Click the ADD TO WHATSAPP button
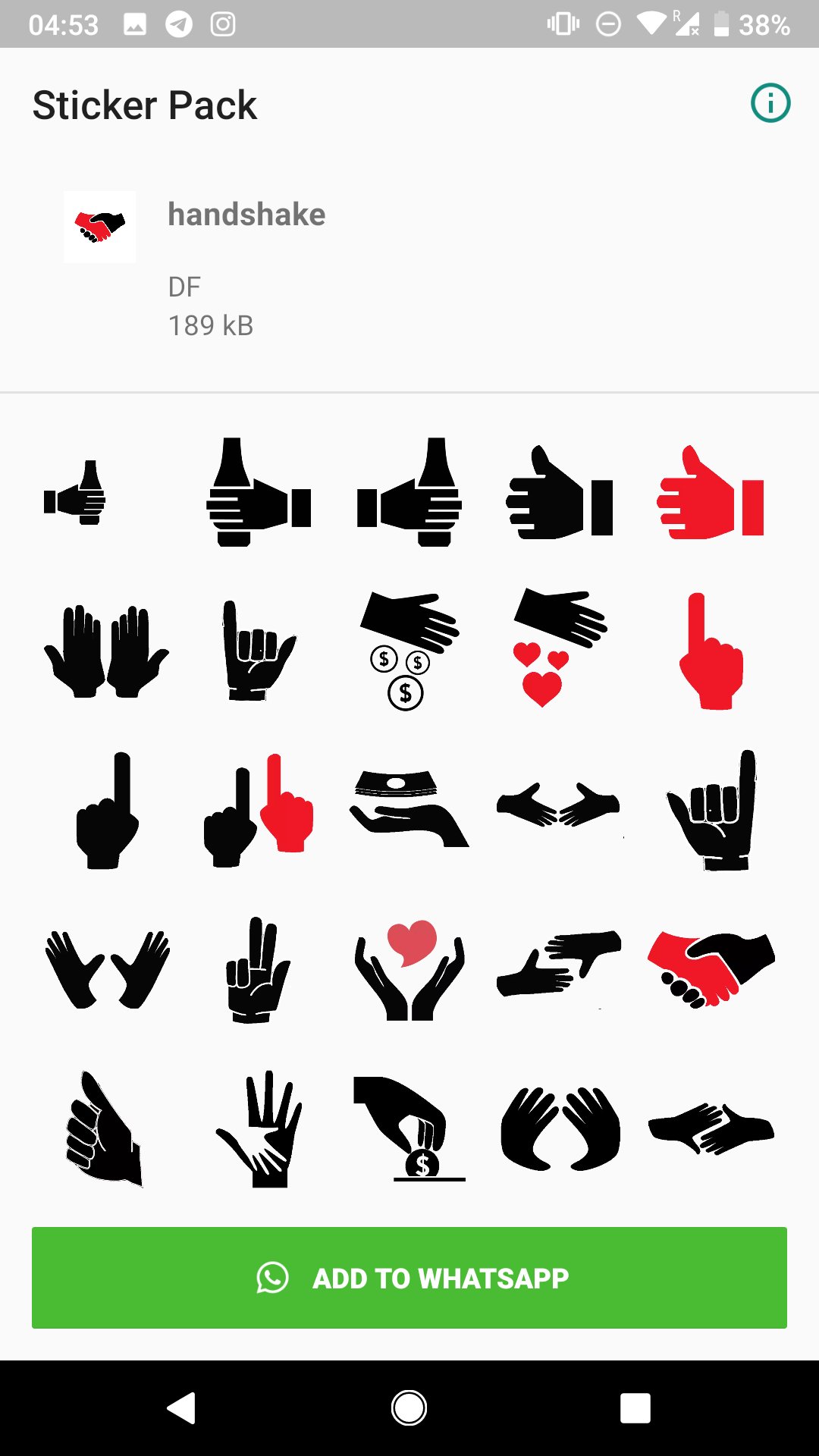819x1456 pixels. pos(409,1278)
